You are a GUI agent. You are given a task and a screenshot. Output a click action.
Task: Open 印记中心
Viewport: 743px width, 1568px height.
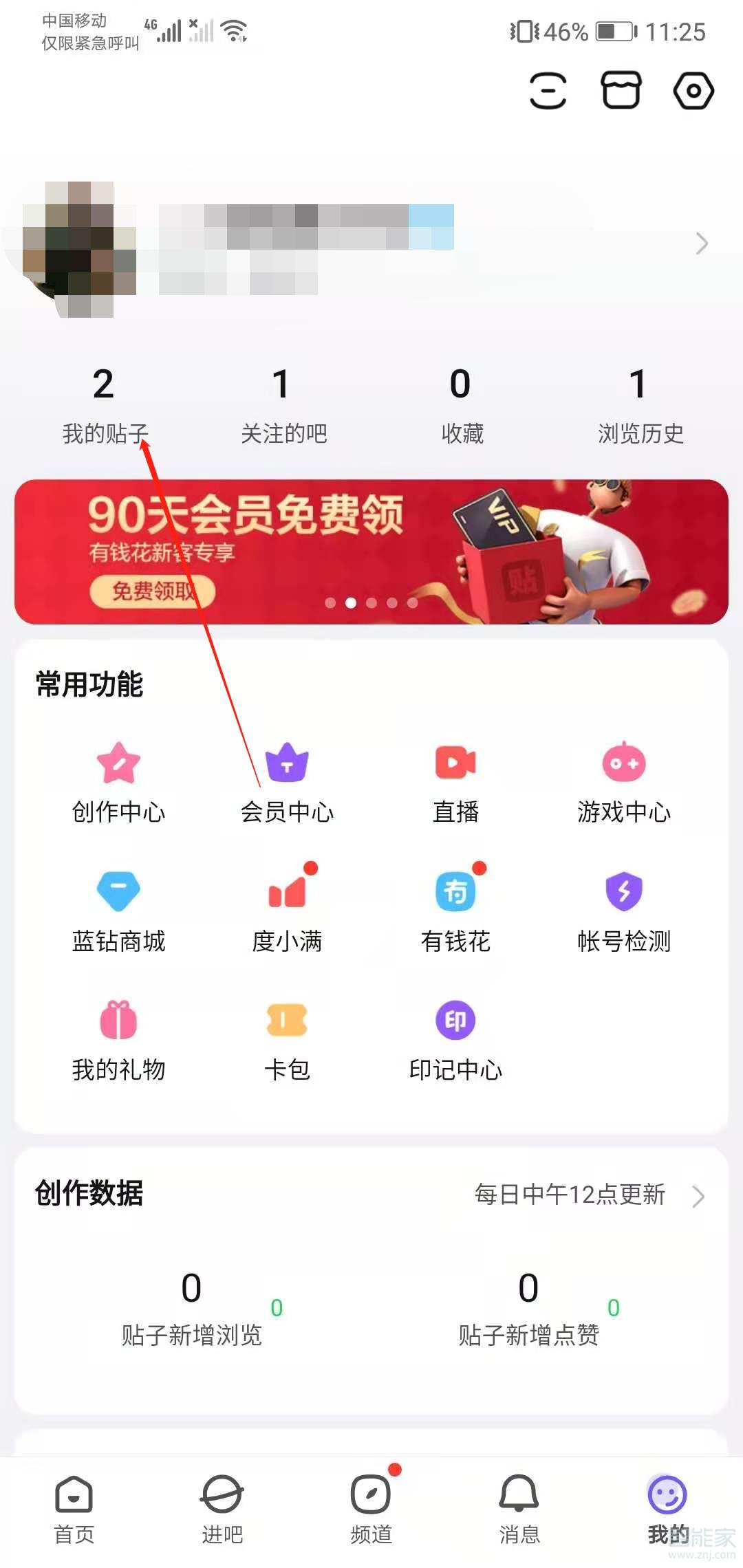pyautogui.click(x=455, y=1040)
